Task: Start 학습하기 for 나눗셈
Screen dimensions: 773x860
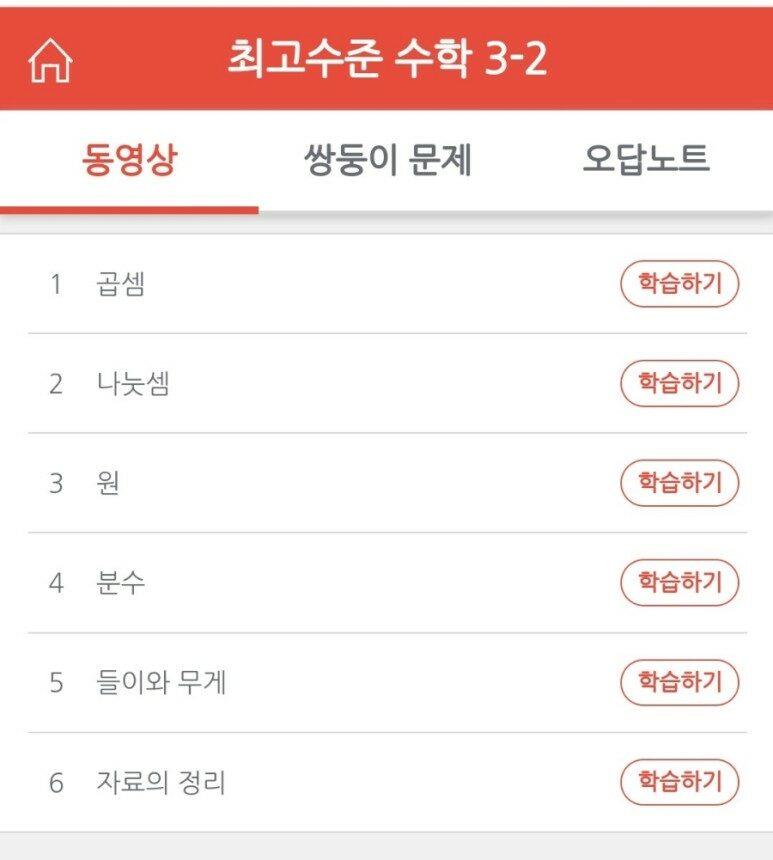Action: (679, 383)
